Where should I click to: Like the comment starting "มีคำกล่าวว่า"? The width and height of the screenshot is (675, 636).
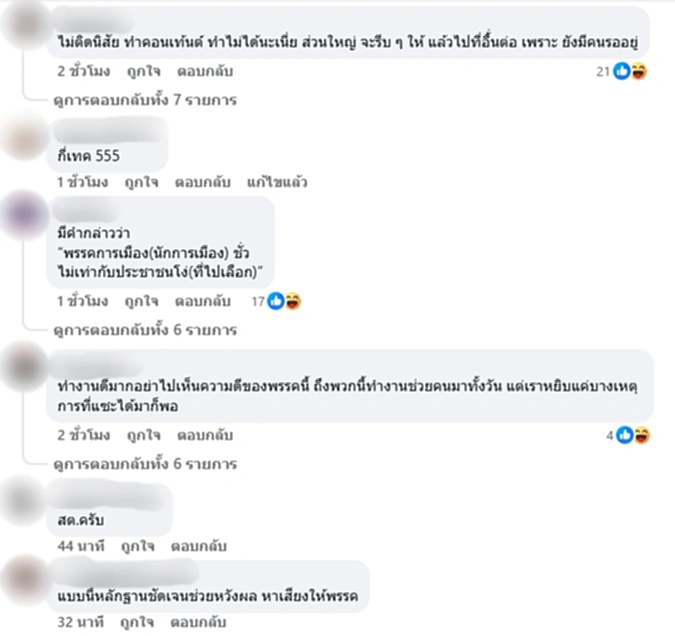(141, 301)
